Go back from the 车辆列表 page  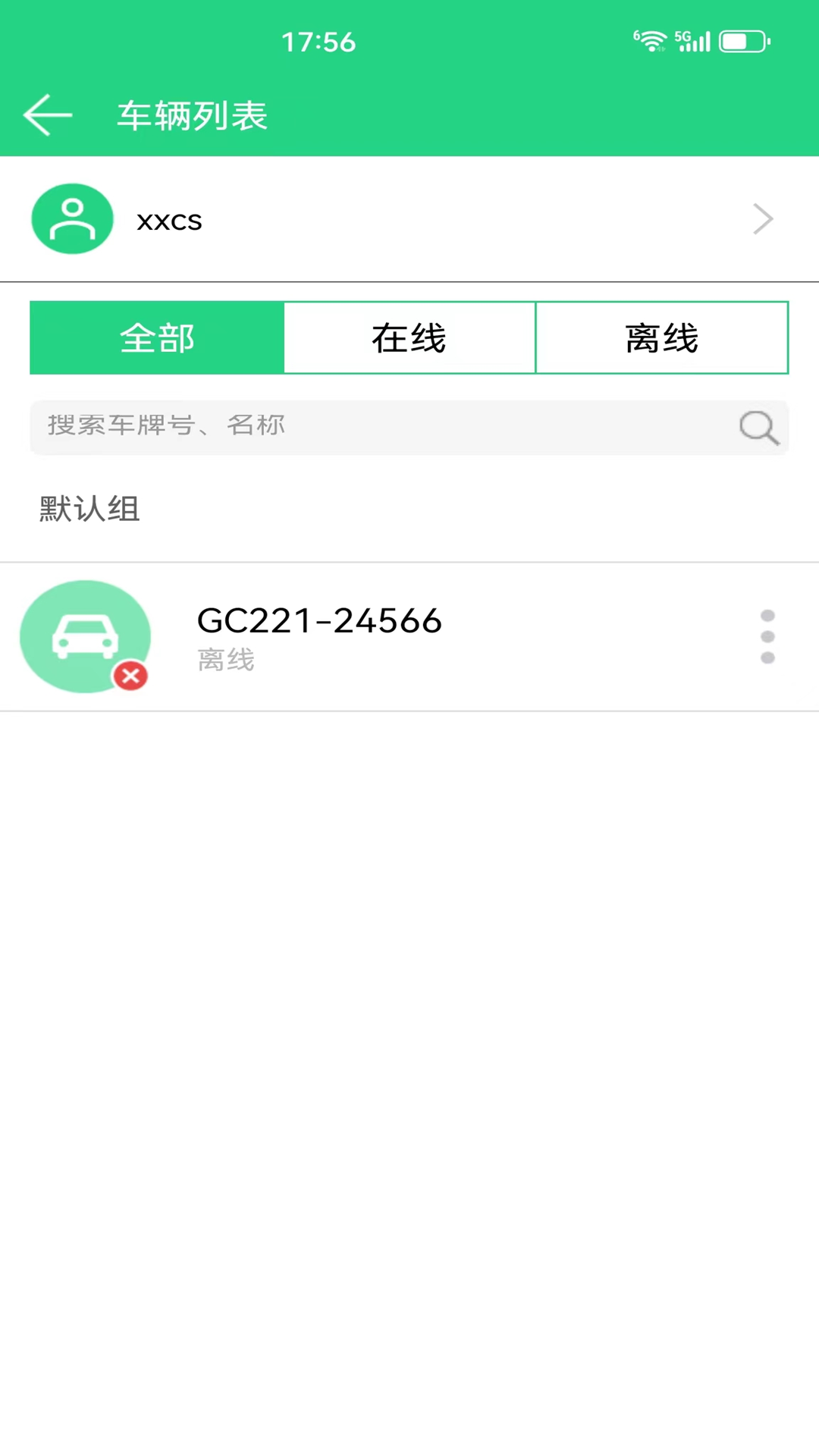click(x=47, y=116)
